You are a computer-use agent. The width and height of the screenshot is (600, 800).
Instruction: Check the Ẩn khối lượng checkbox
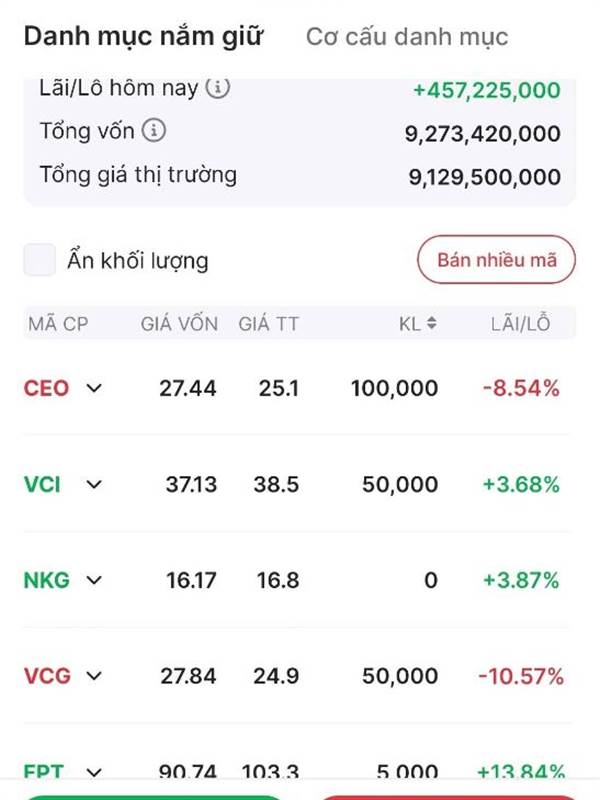click(40, 261)
